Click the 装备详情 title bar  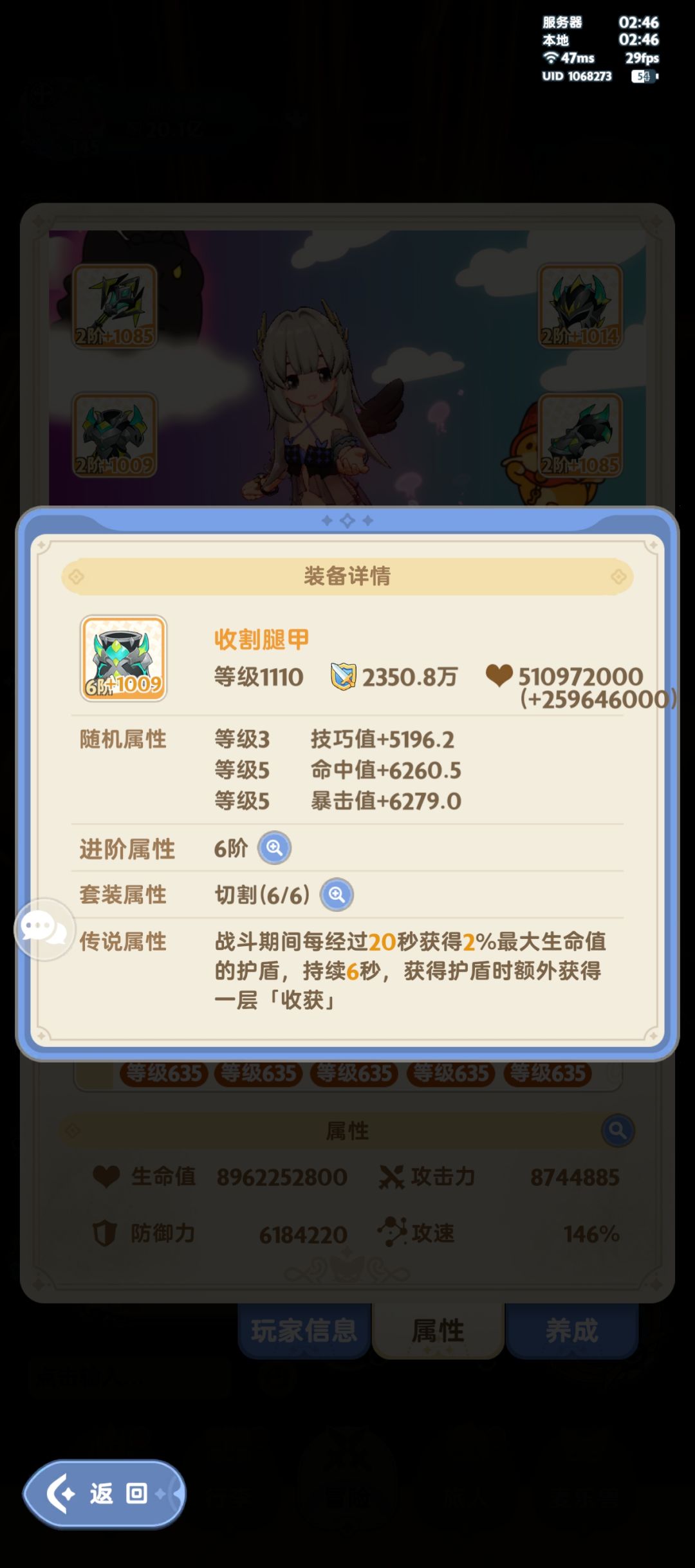(347, 576)
